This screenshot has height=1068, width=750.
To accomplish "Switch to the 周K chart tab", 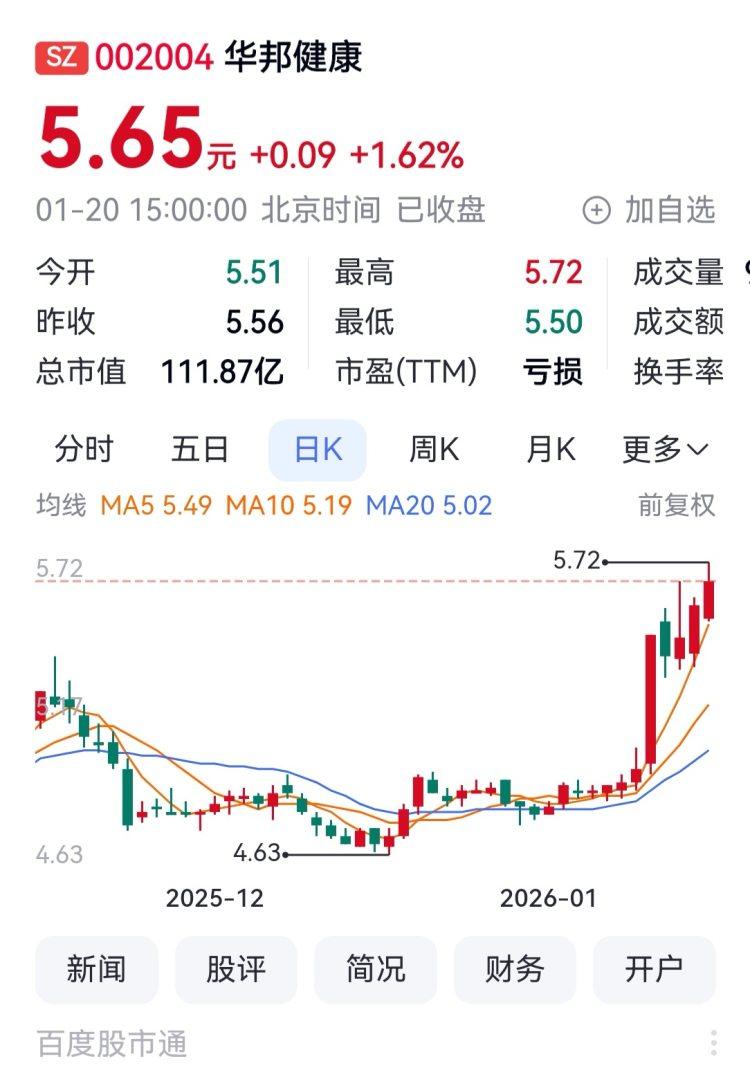I will click(434, 450).
